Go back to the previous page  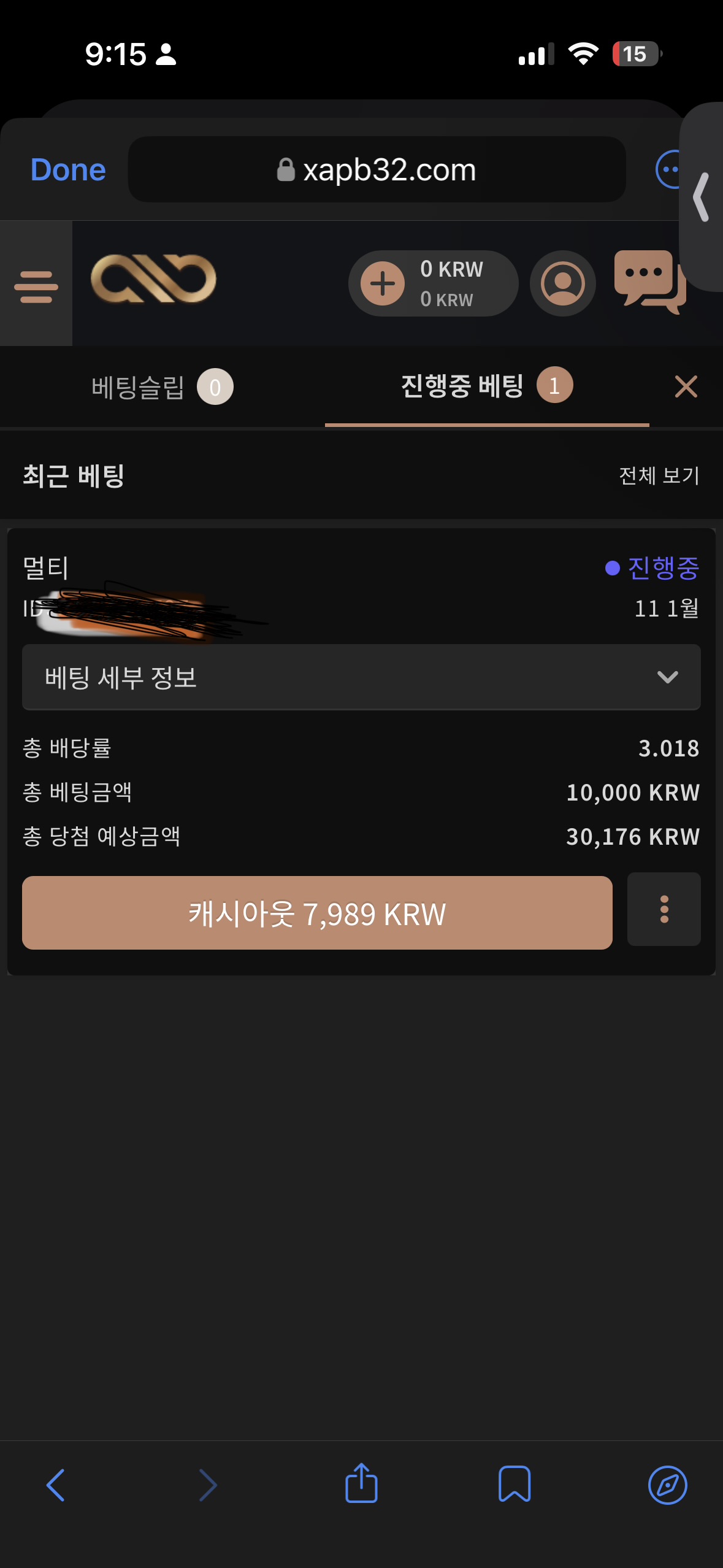[56, 1485]
